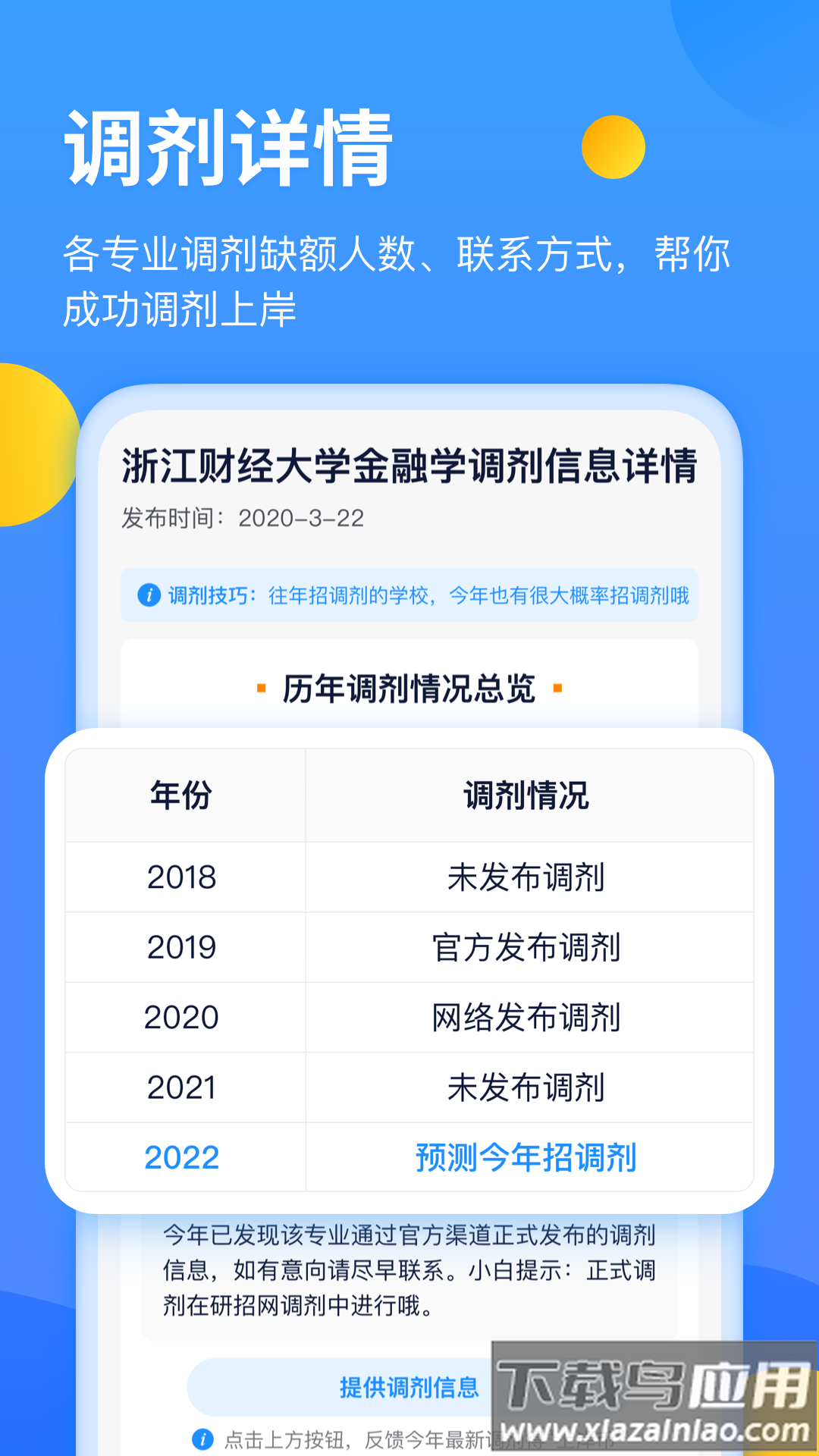Open the 调剂情况 column header
The width and height of the screenshot is (819, 1456).
coord(526,793)
